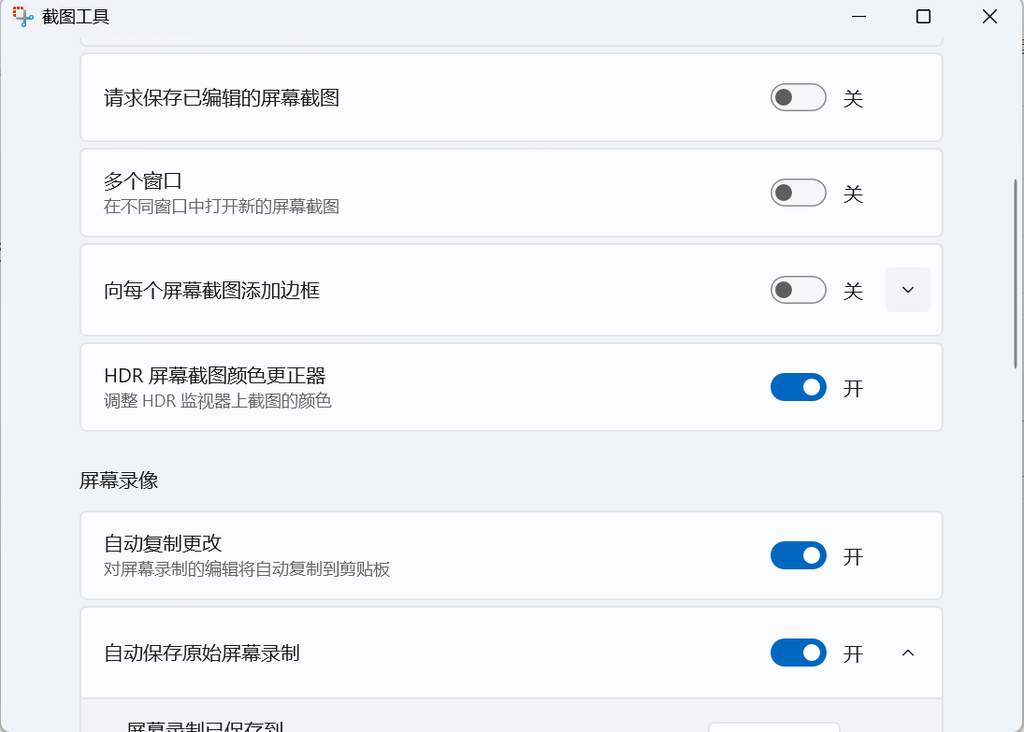
Task: Minimize the 截图工具 window
Action: 857,17
